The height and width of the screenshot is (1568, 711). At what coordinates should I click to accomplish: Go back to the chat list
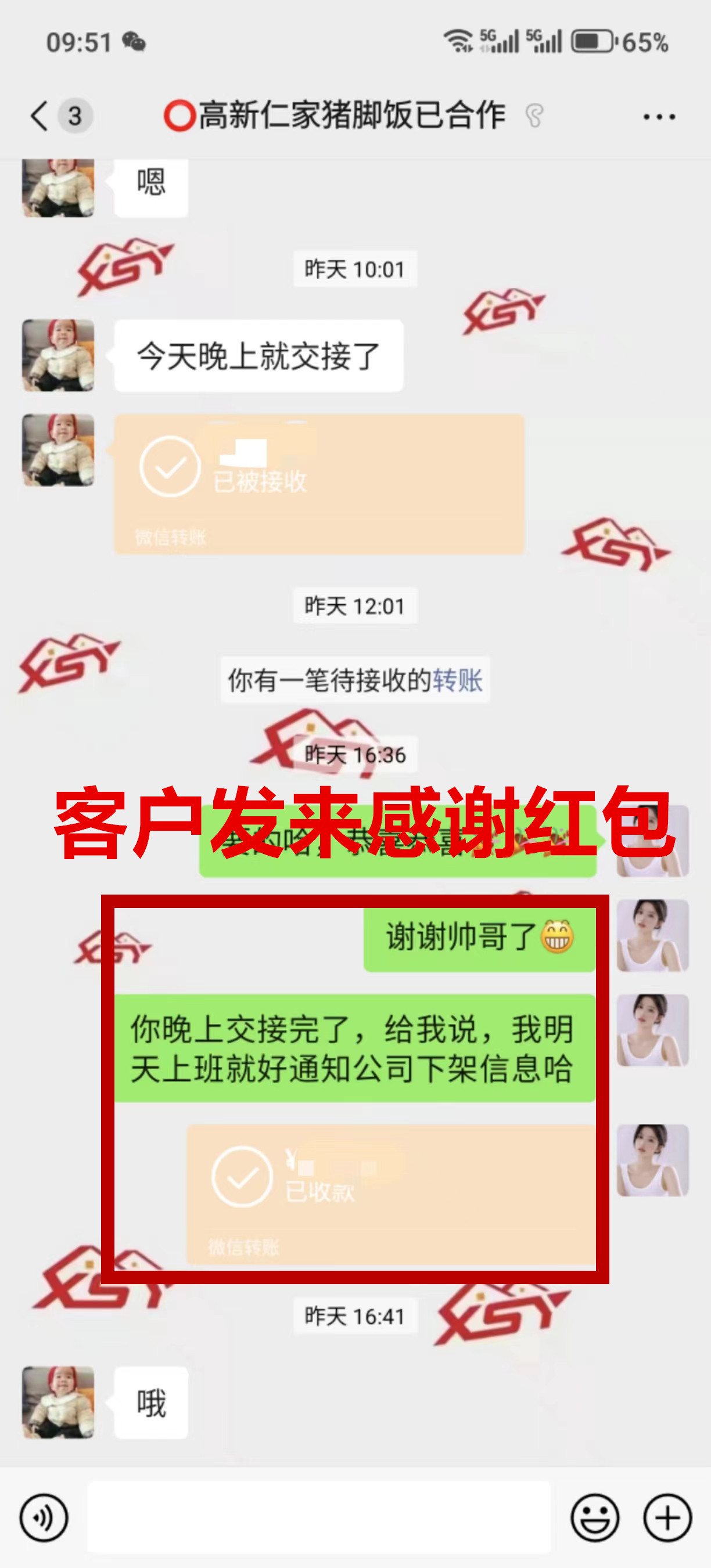click(x=40, y=116)
